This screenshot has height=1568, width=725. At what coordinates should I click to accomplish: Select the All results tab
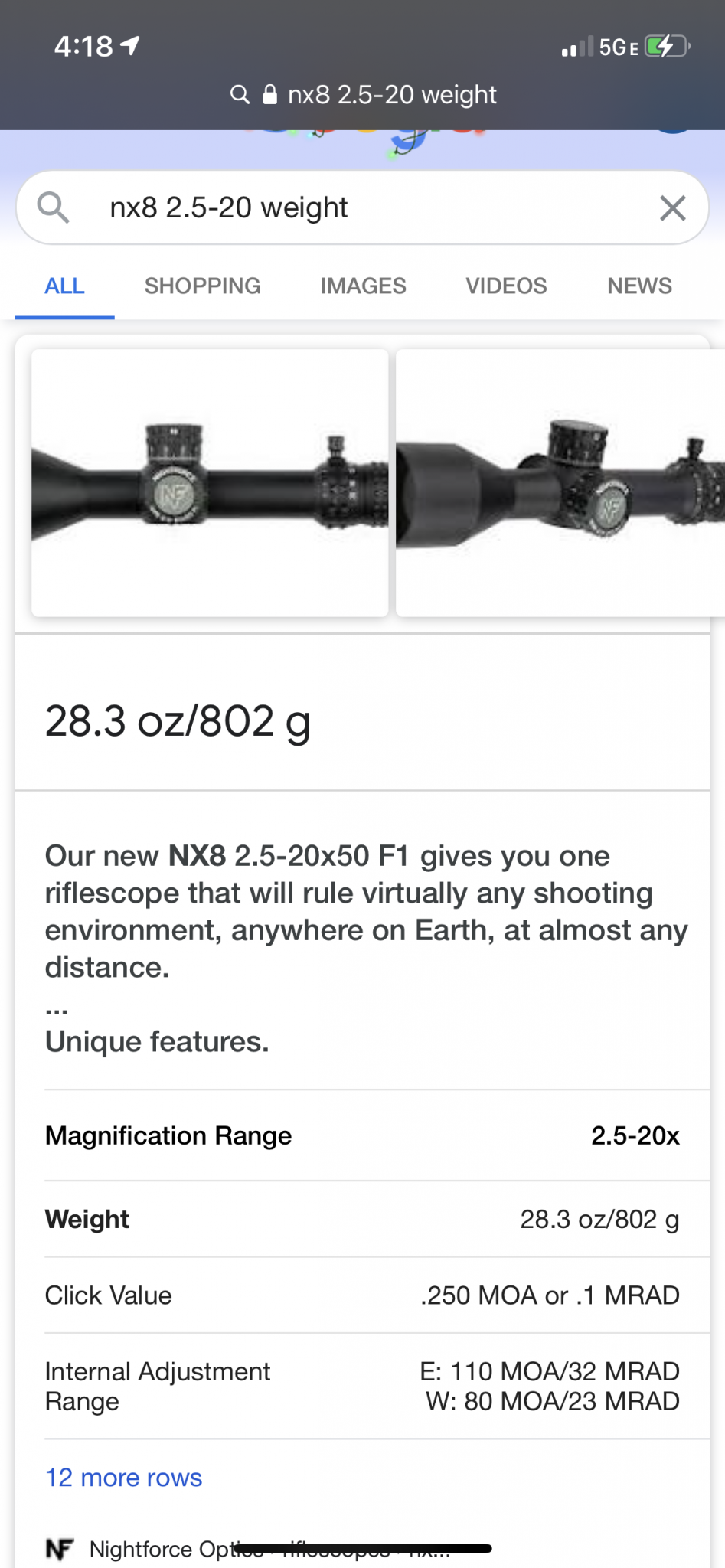[x=64, y=286]
